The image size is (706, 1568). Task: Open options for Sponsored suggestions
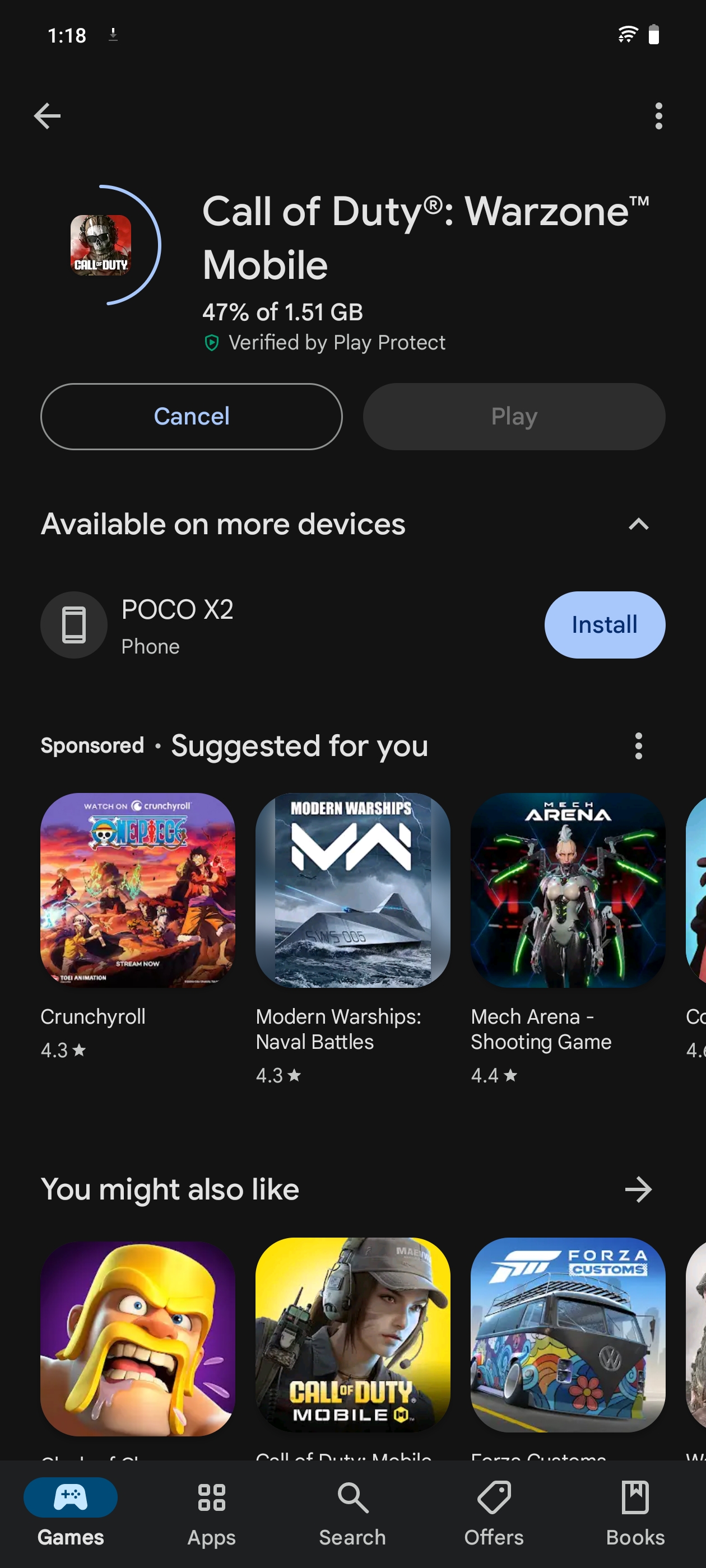[638, 746]
